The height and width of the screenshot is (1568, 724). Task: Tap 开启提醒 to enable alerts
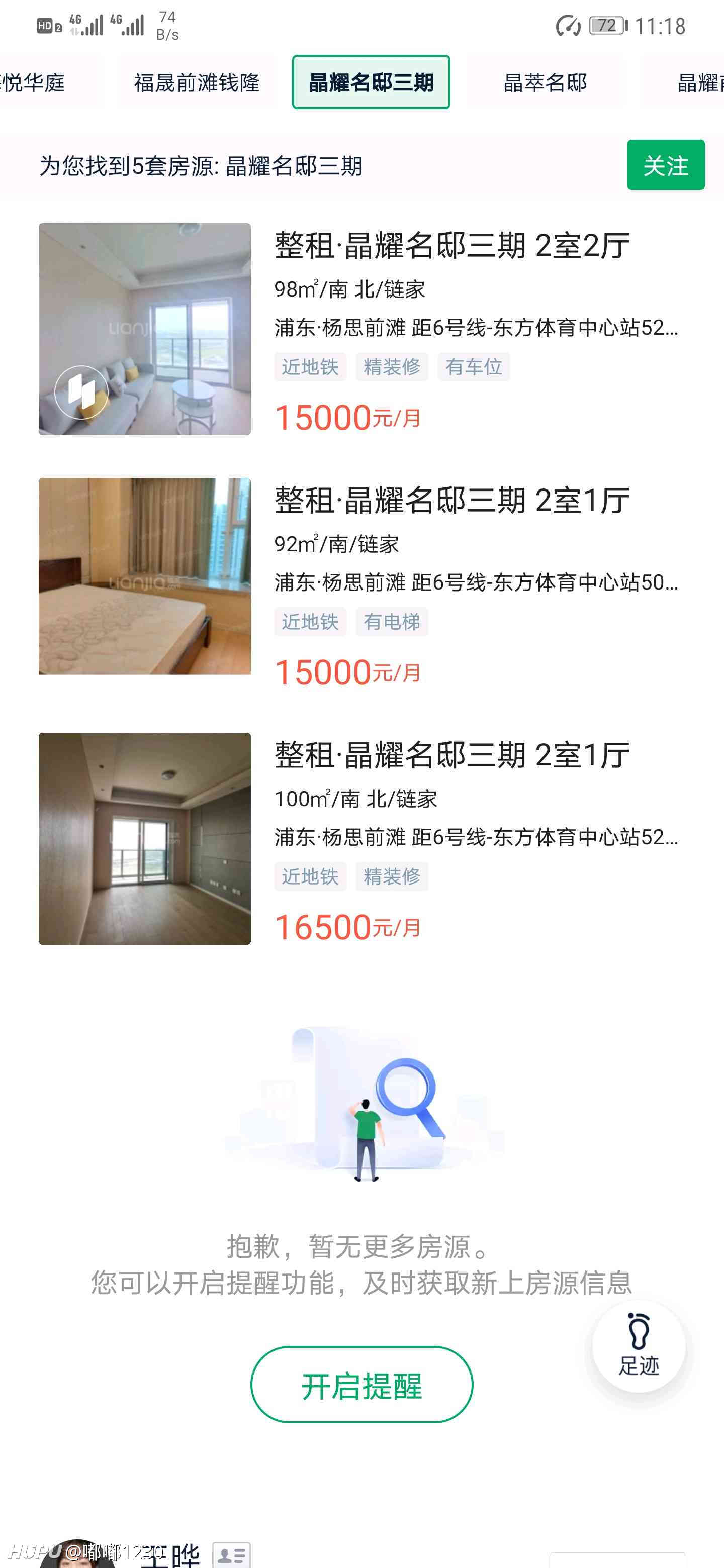point(361,1385)
